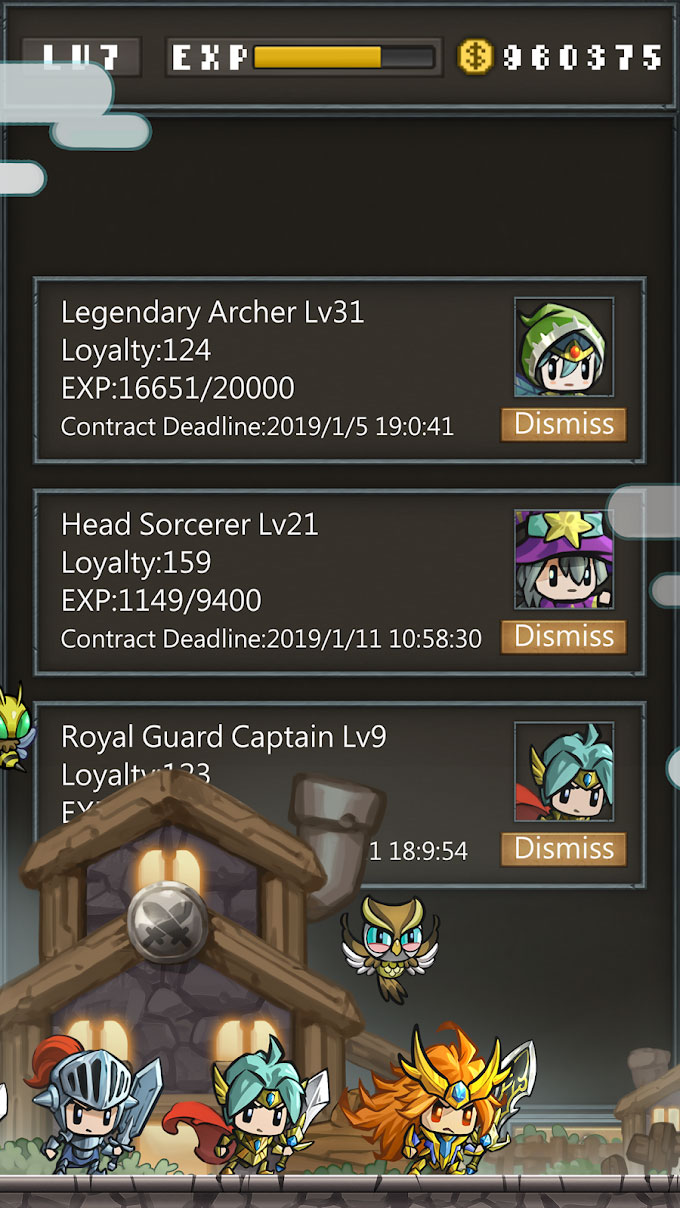Dismiss the Head Sorcerer Lv21
The image size is (680, 1208).
[x=563, y=636]
